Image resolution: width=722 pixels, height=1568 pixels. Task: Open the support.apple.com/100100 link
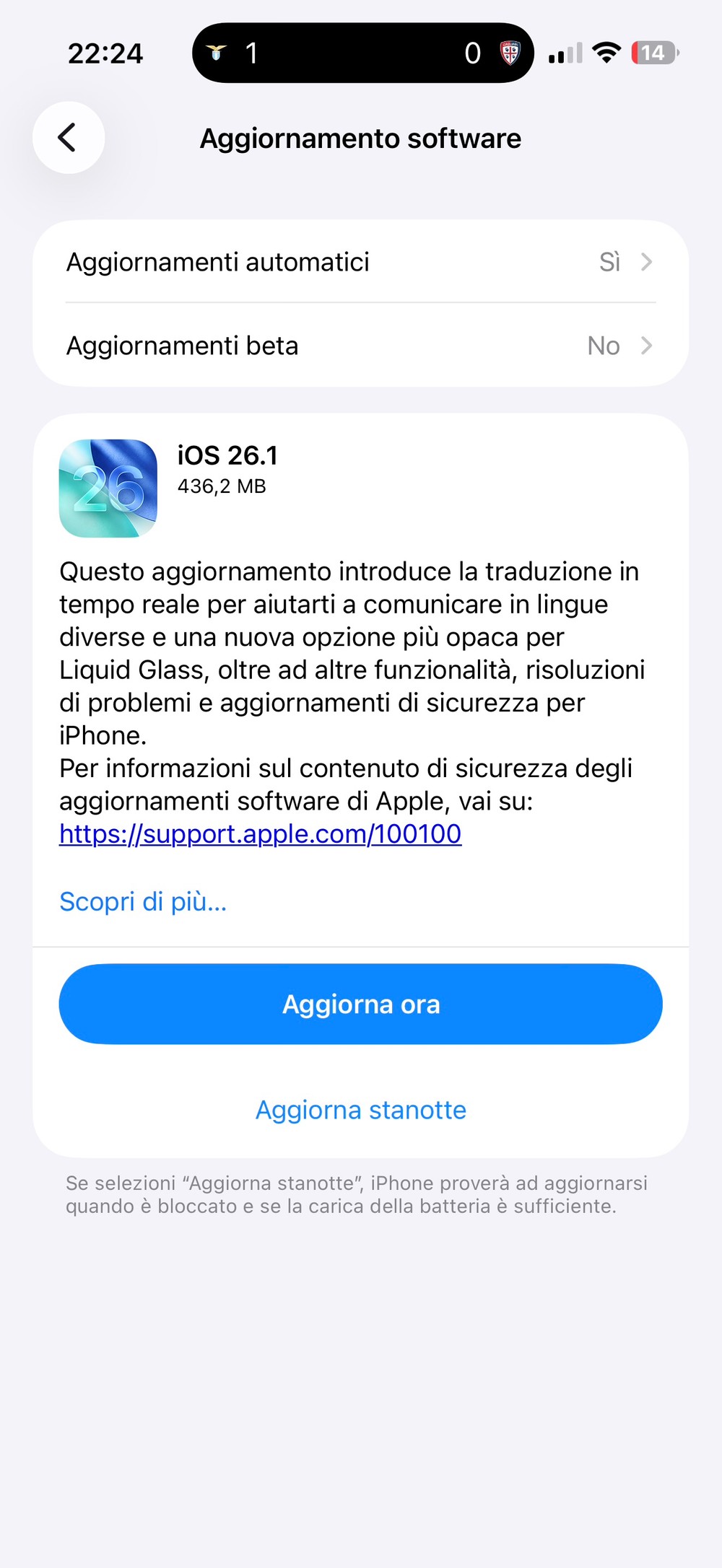(x=260, y=834)
